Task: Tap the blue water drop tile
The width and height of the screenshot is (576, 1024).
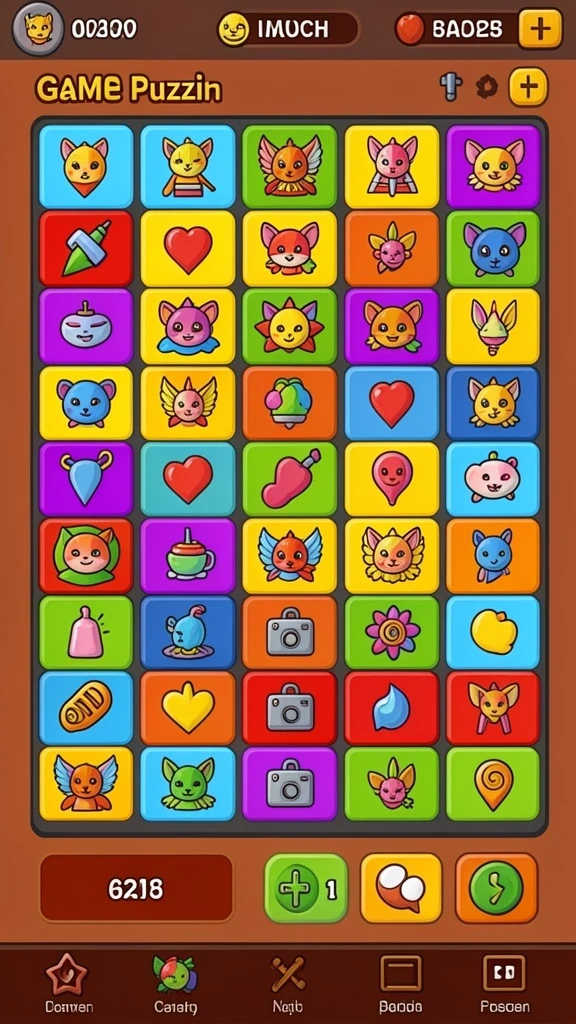Action: coord(392,709)
